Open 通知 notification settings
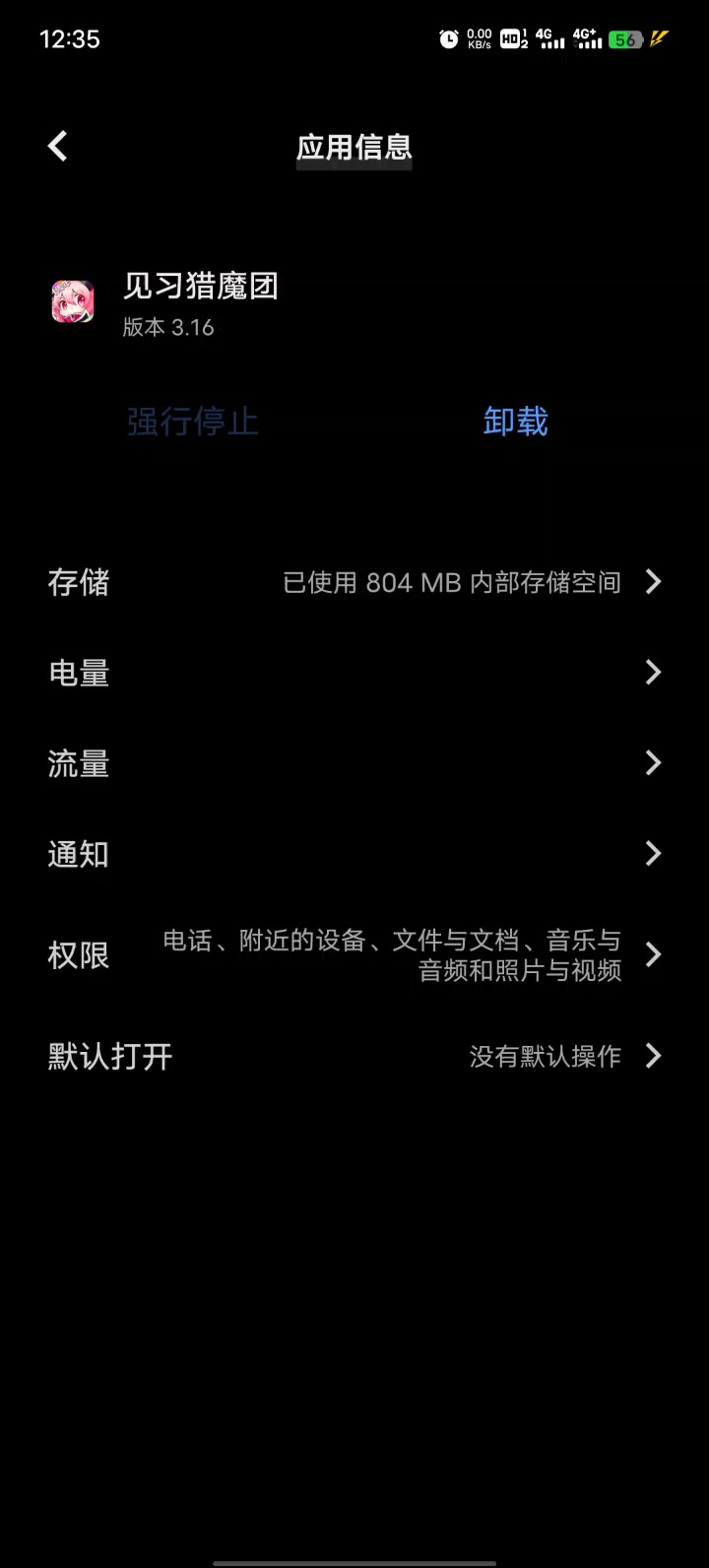 (x=354, y=854)
